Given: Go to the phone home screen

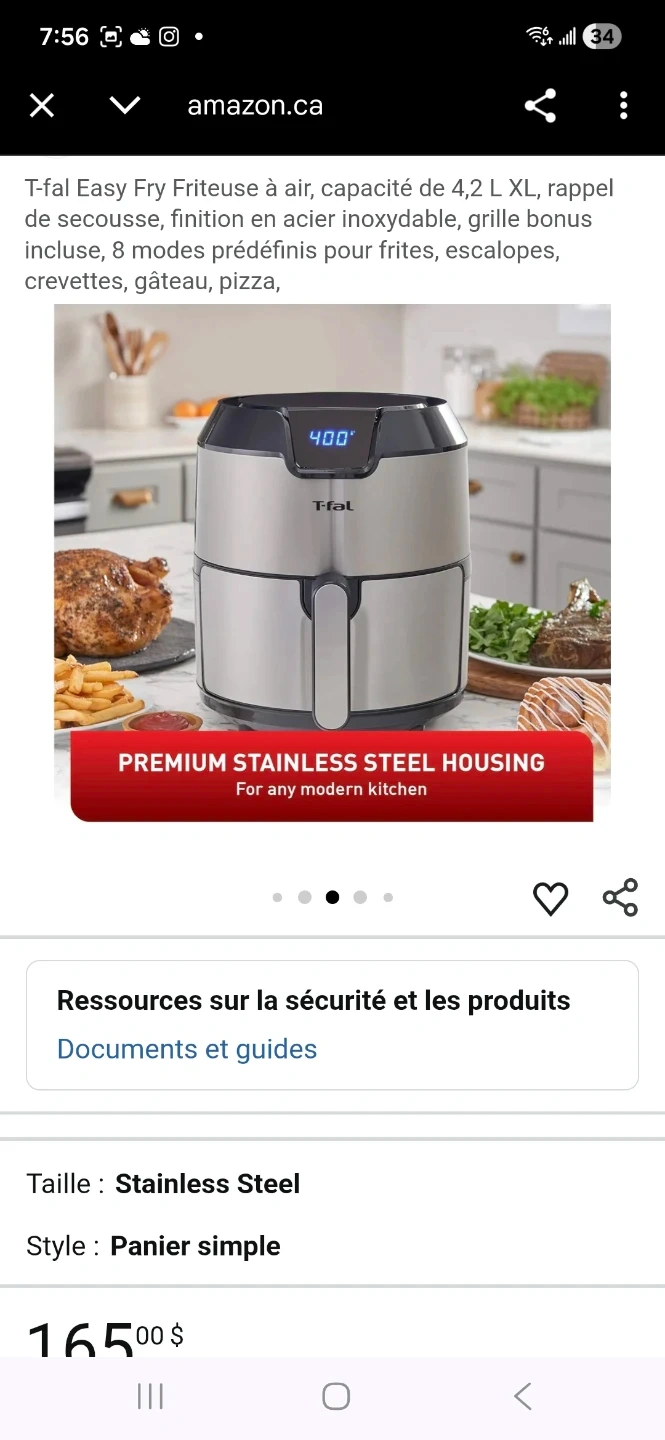Looking at the screenshot, I should click(x=336, y=1396).
